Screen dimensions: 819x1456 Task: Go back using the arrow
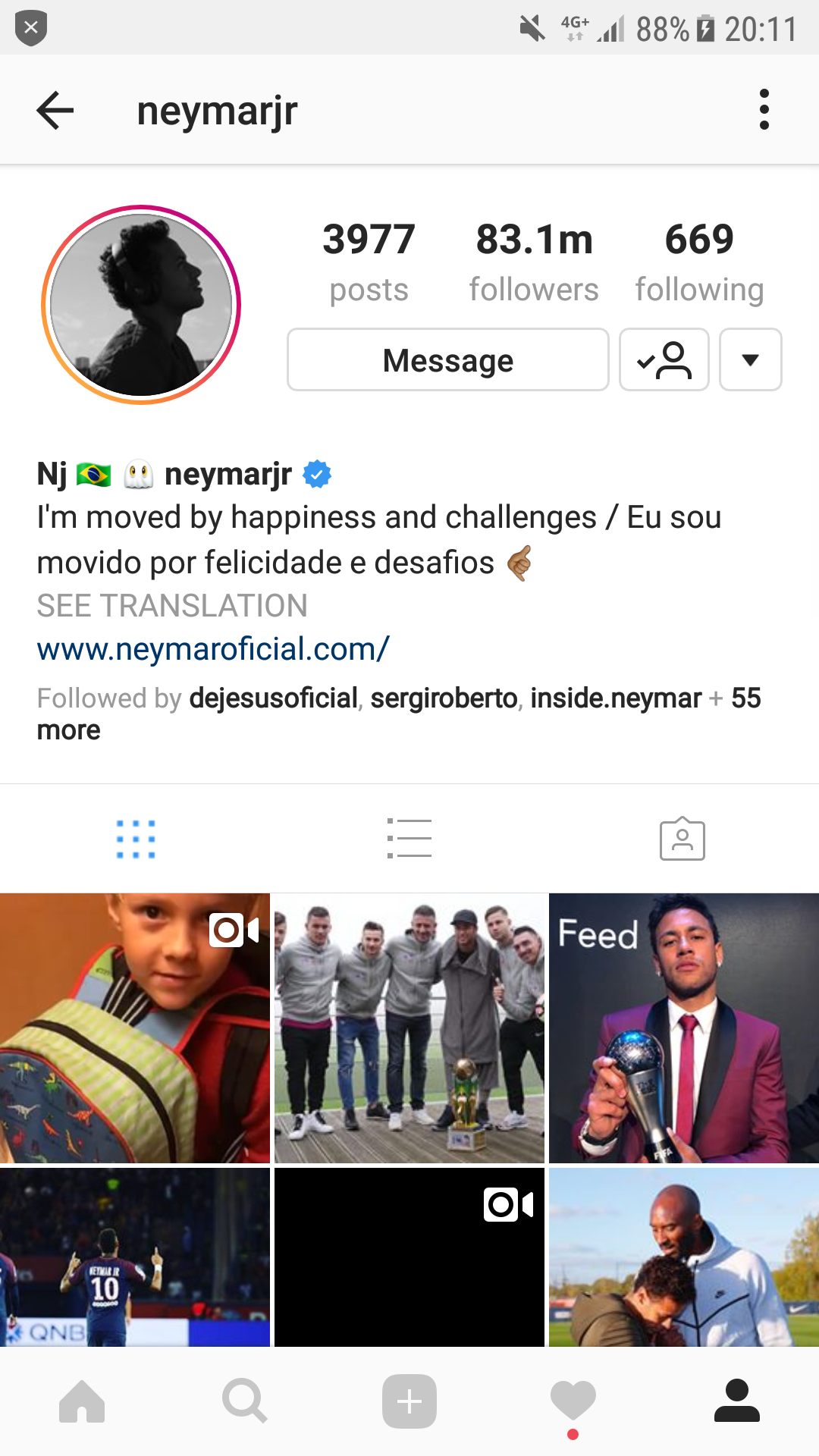point(55,111)
